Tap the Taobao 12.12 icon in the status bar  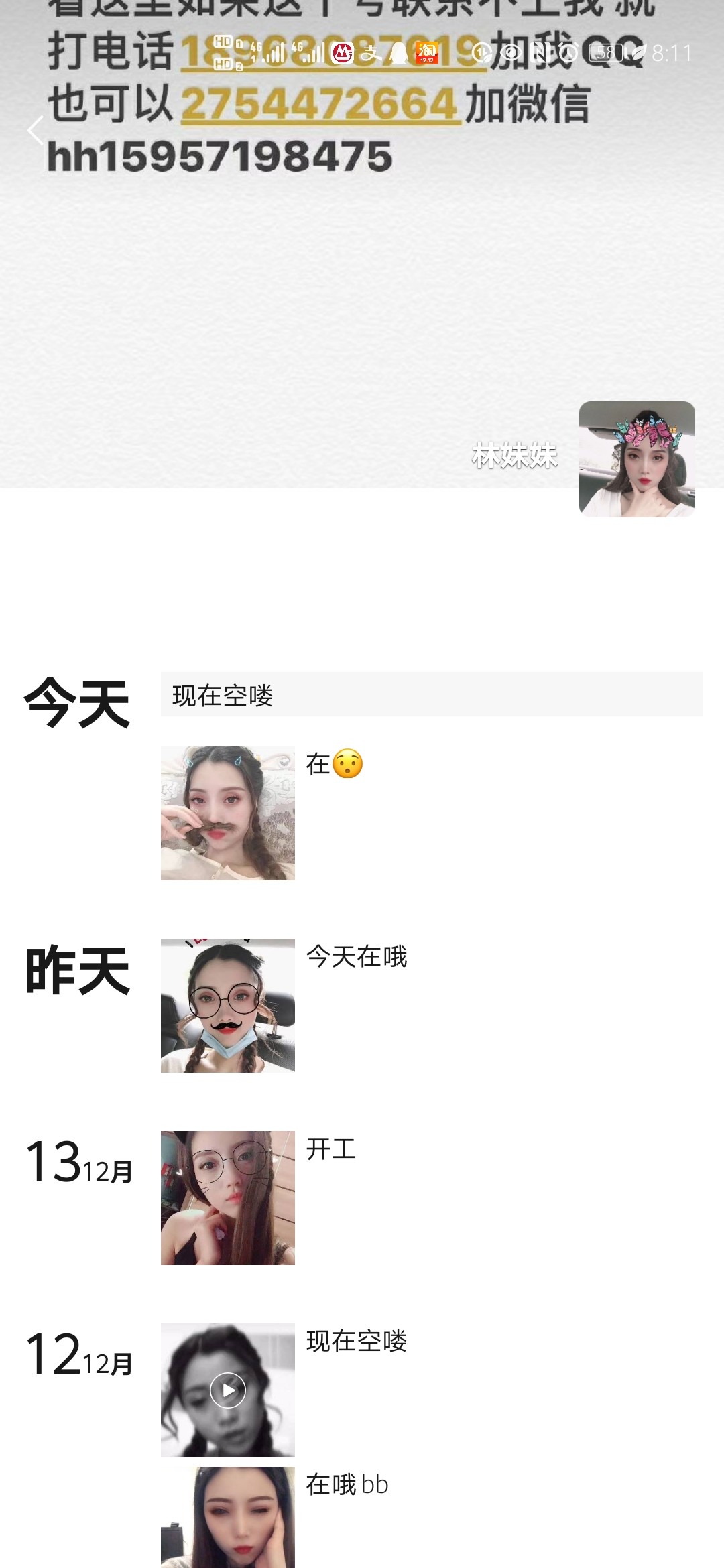(426, 52)
